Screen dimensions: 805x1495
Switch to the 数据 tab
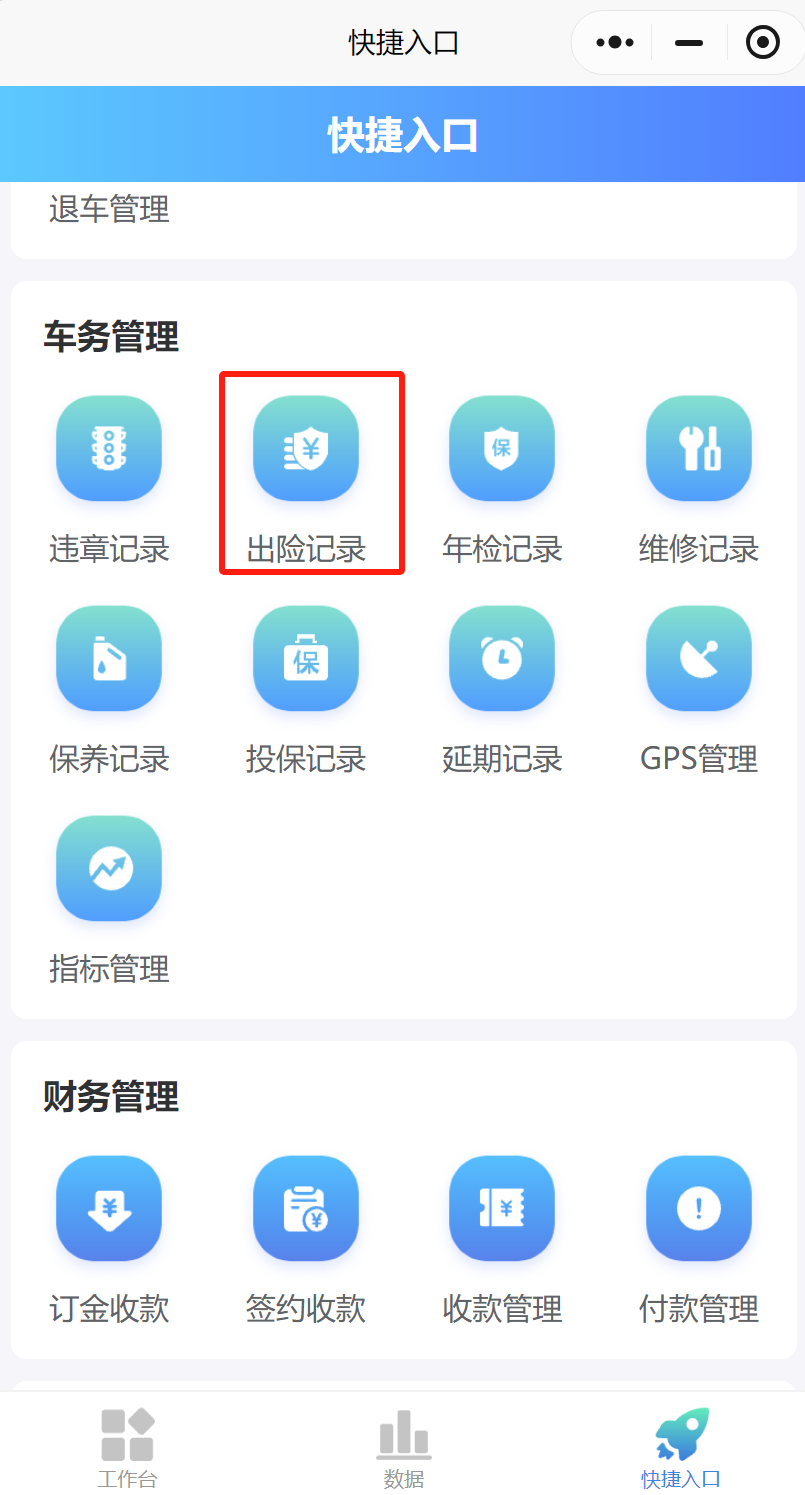point(404,1446)
